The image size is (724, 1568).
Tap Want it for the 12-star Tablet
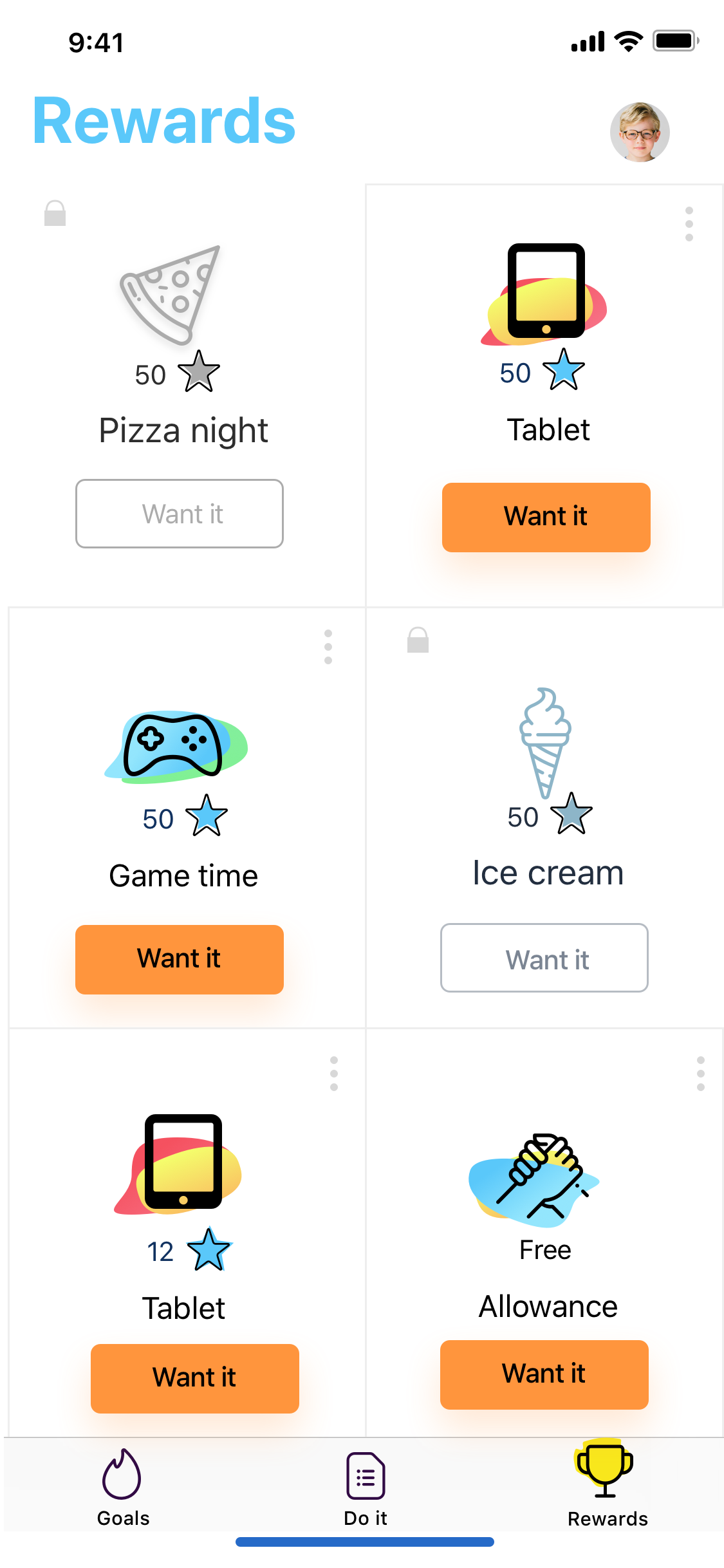tap(194, 1378)
